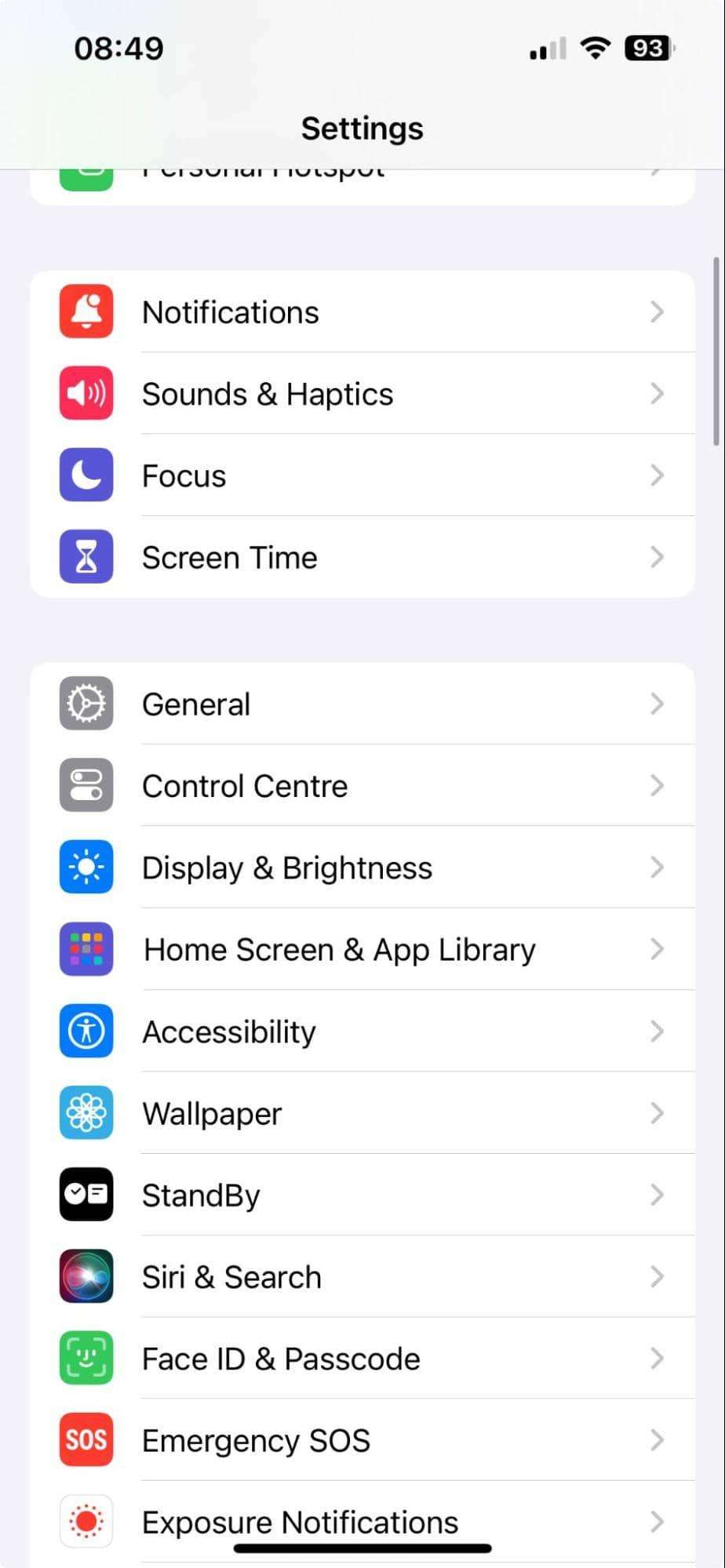
Task: Expand the Face ID & Passcode row
Action: 361,1359
